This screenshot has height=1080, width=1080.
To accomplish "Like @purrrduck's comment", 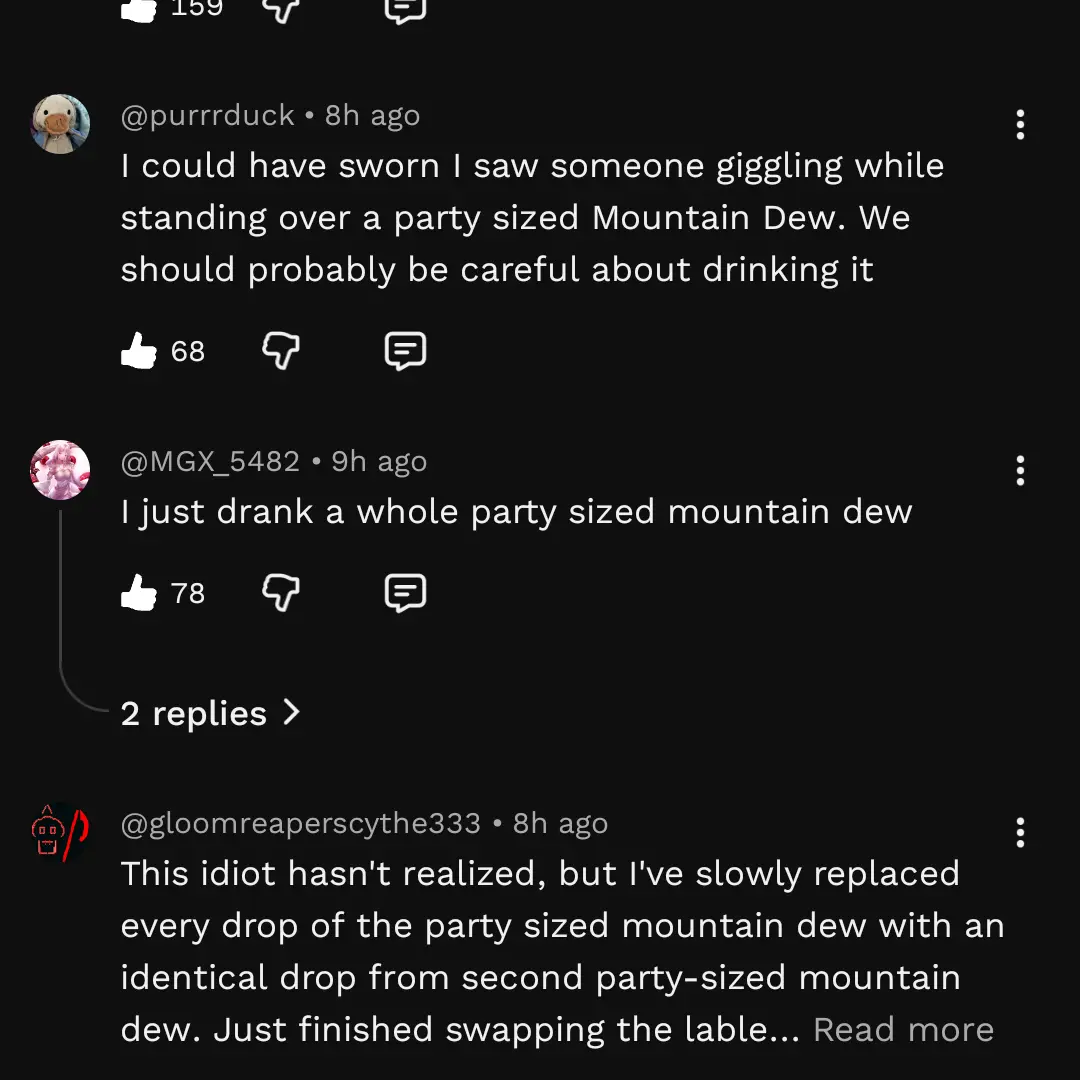I will pyautogui.click(x=139, y=351).
